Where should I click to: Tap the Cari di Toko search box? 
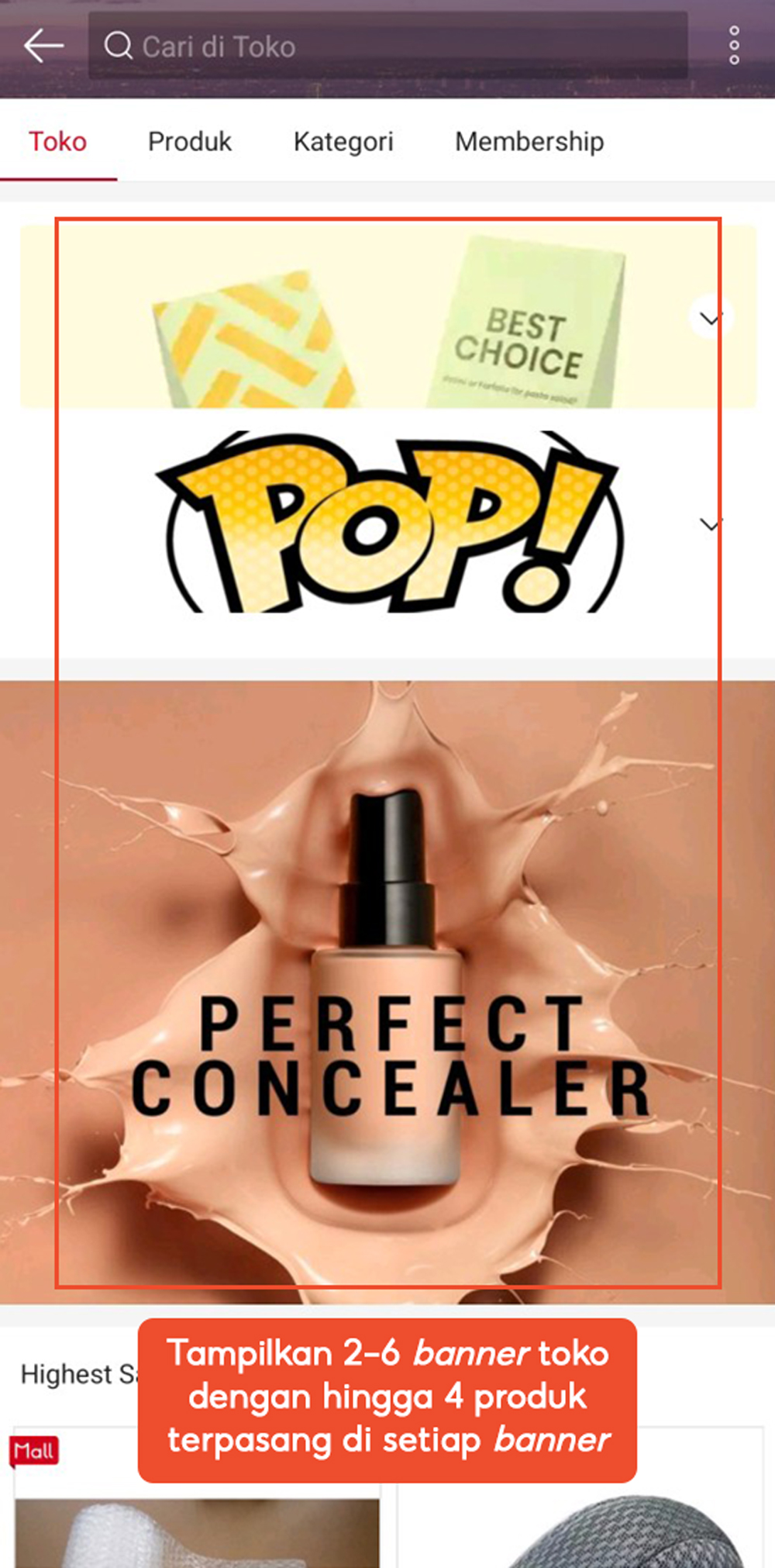[x=387, y=47]
